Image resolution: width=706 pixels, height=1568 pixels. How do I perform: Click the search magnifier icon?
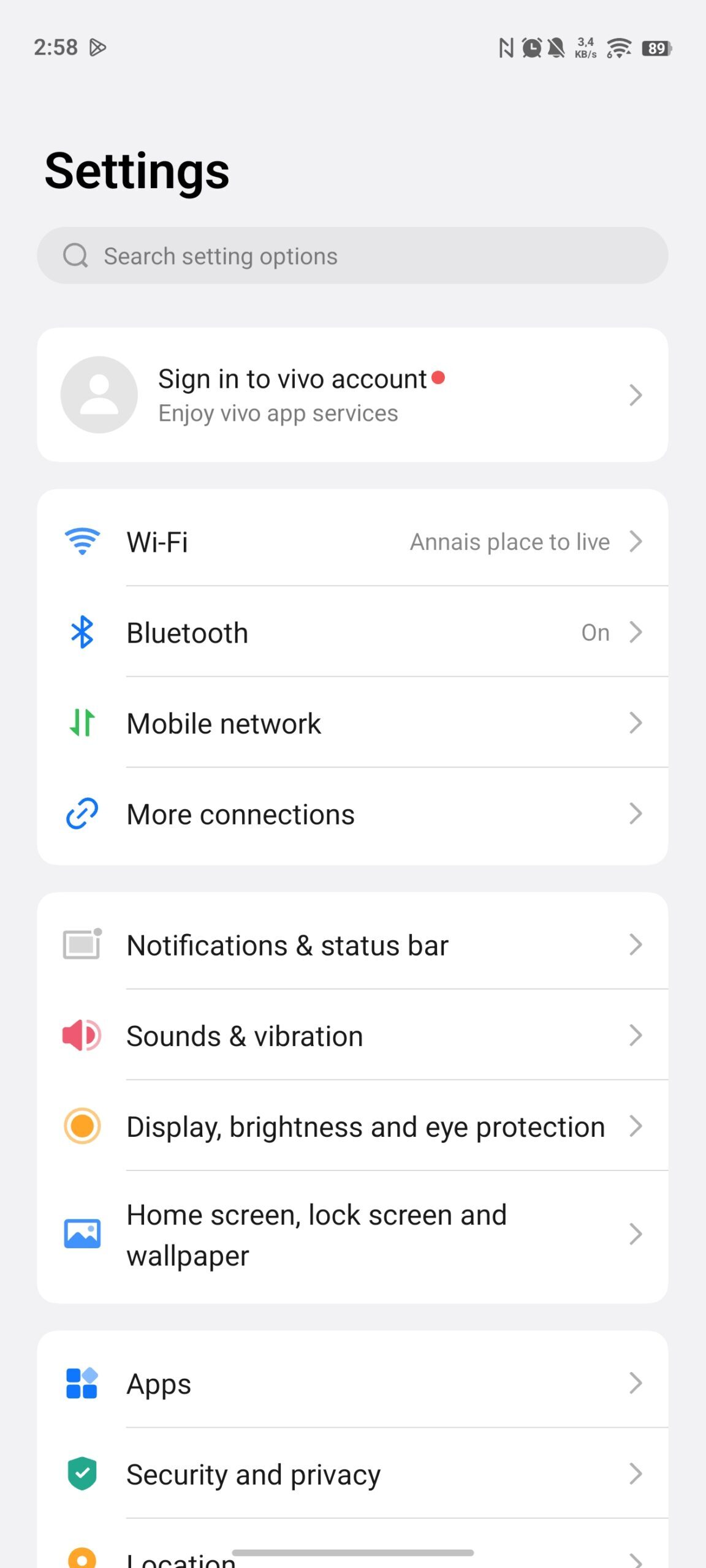pyautogui.click(x=76, y=255)
